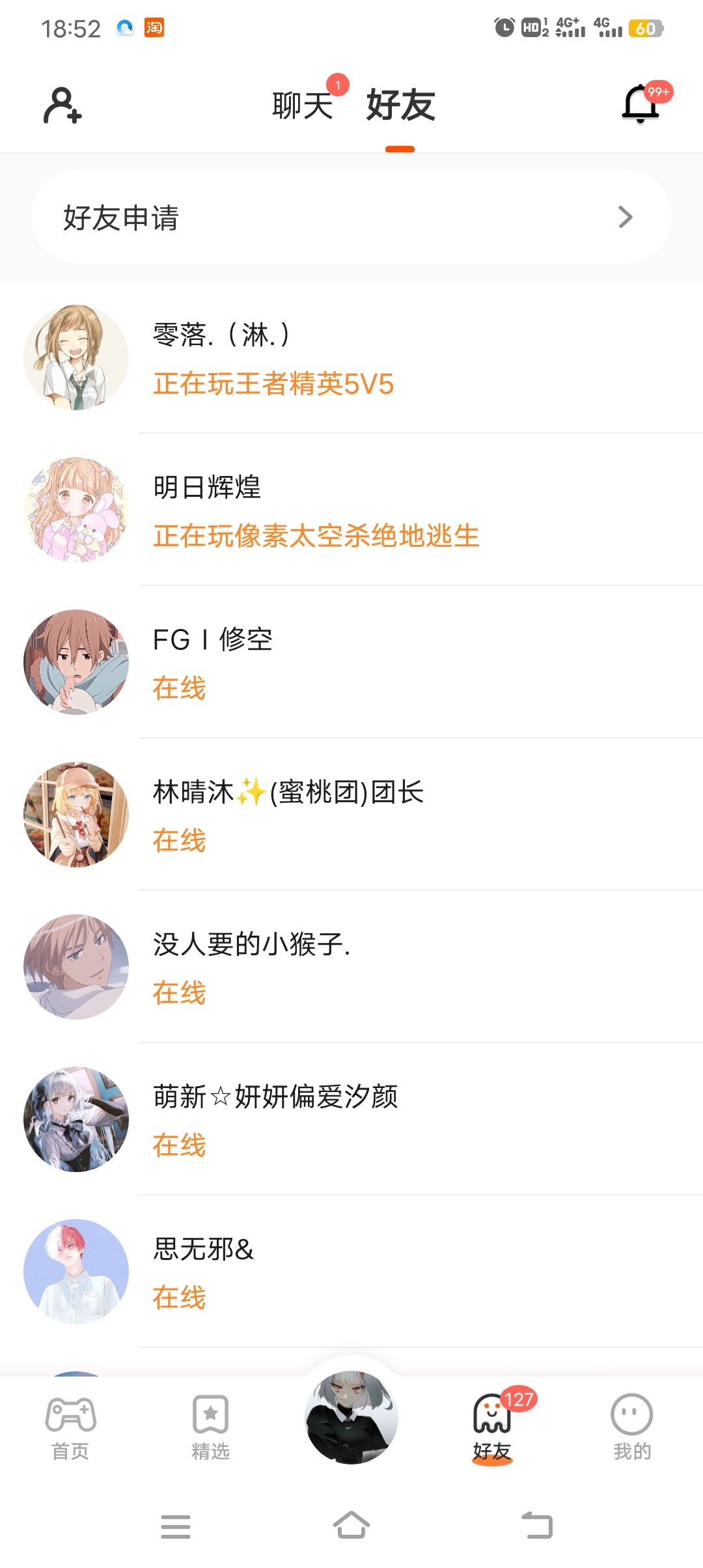
Task: Switch to the 精选 tab
Action: [211, 1428]
